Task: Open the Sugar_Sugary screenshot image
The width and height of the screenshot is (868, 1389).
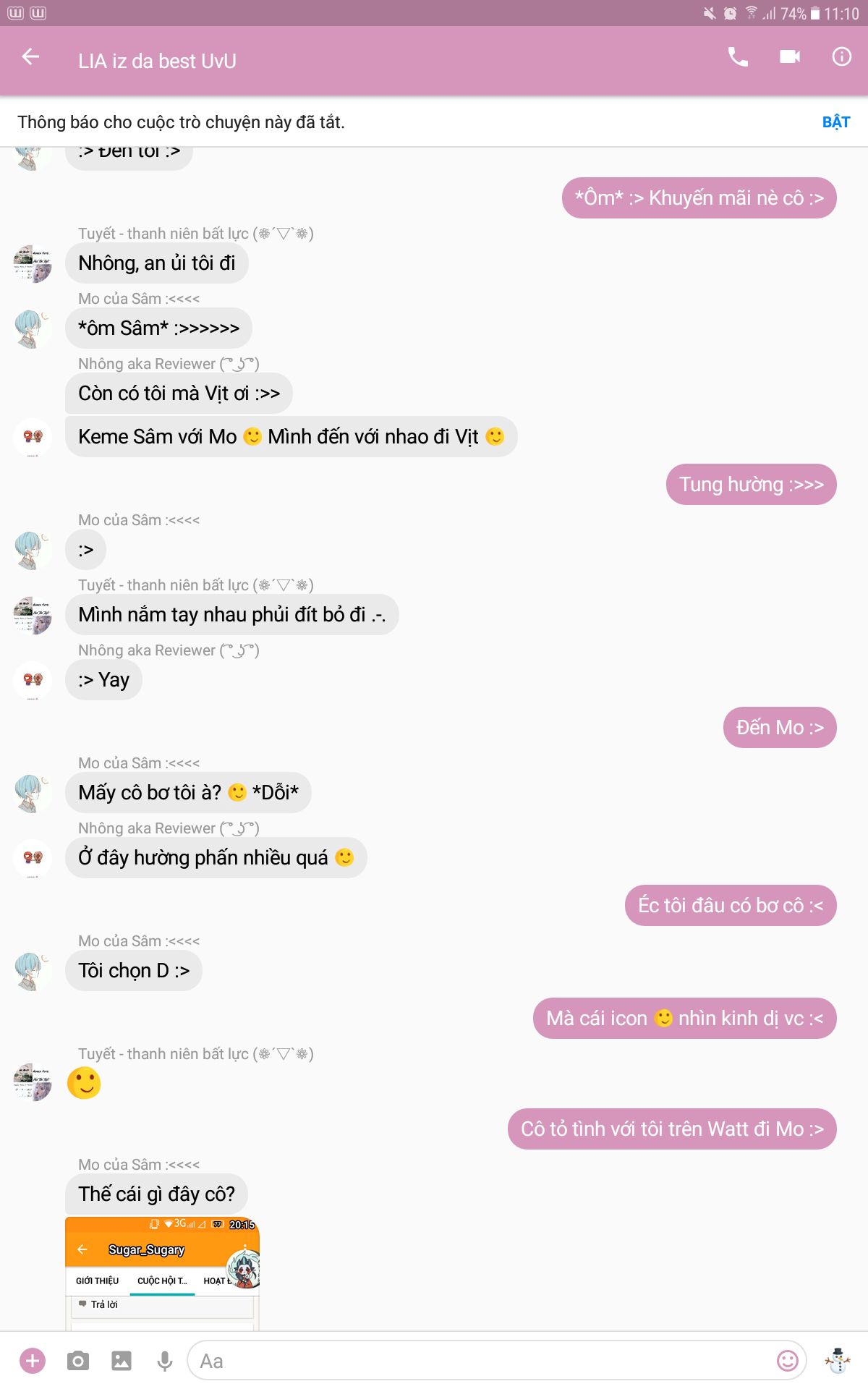Action: 162,1273
